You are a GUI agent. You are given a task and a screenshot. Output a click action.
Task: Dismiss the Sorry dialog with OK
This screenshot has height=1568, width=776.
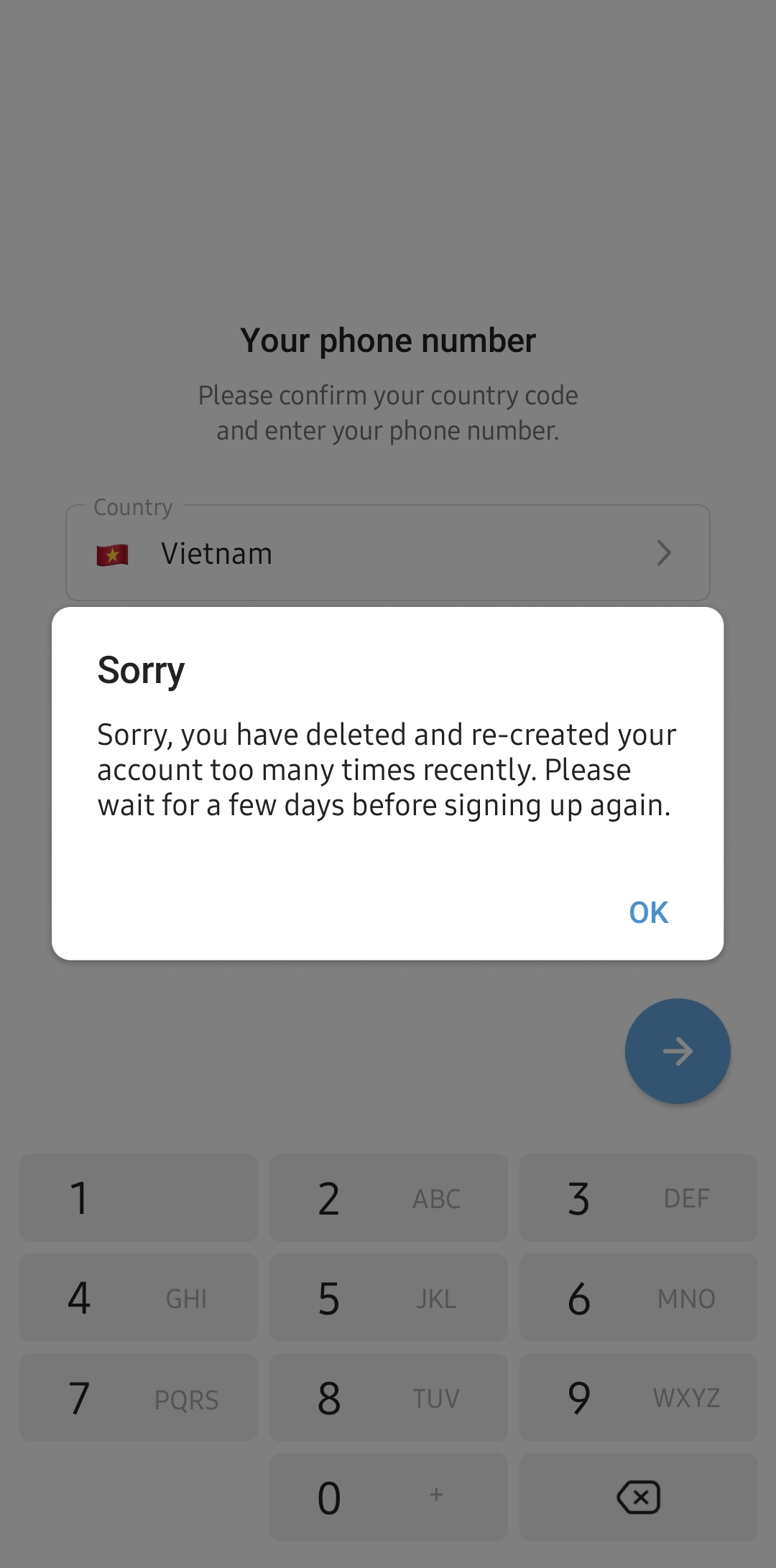pos(648,912)
